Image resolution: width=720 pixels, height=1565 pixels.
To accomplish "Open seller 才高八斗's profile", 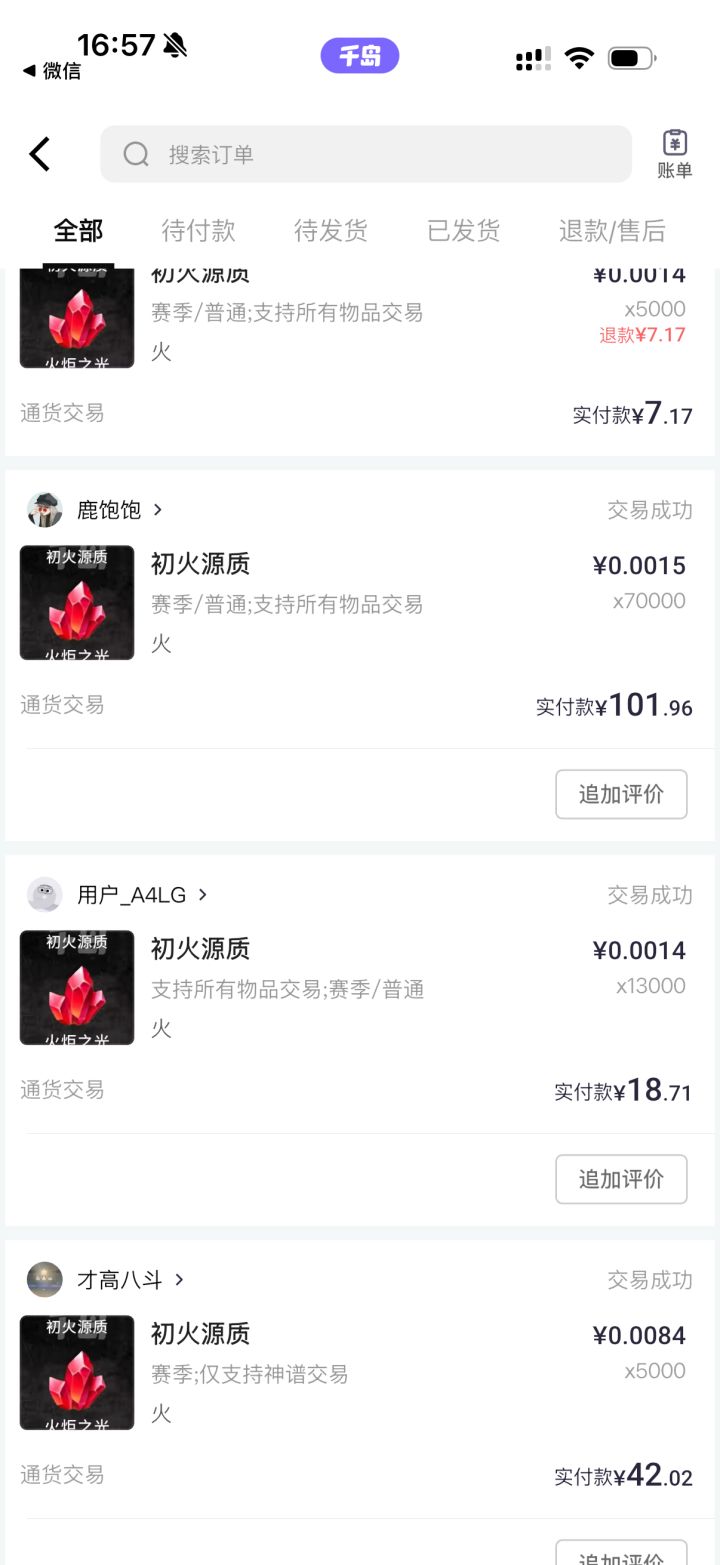I will pyautogui.click(x=120, y=1280).
